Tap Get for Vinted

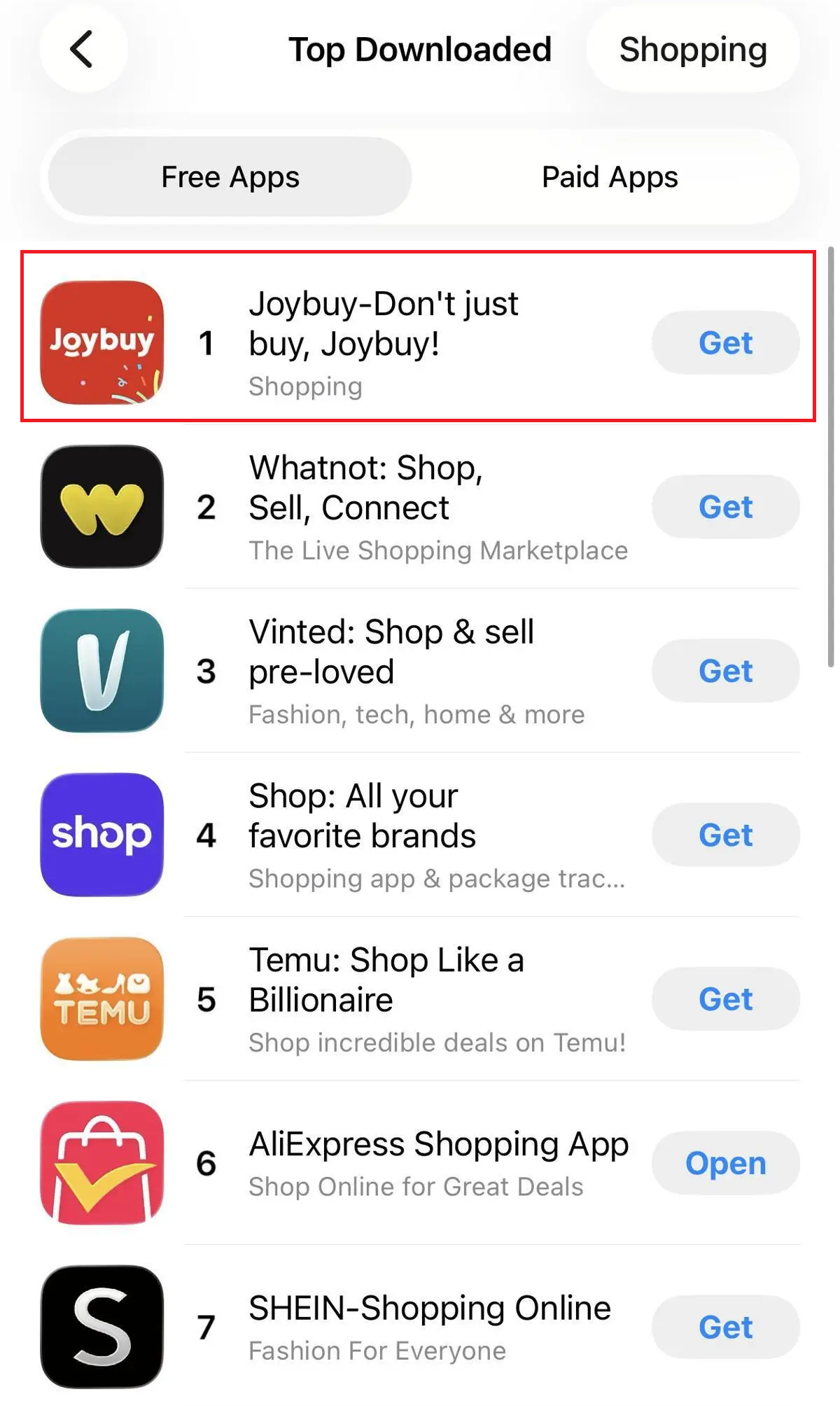(x=725, y=671)
